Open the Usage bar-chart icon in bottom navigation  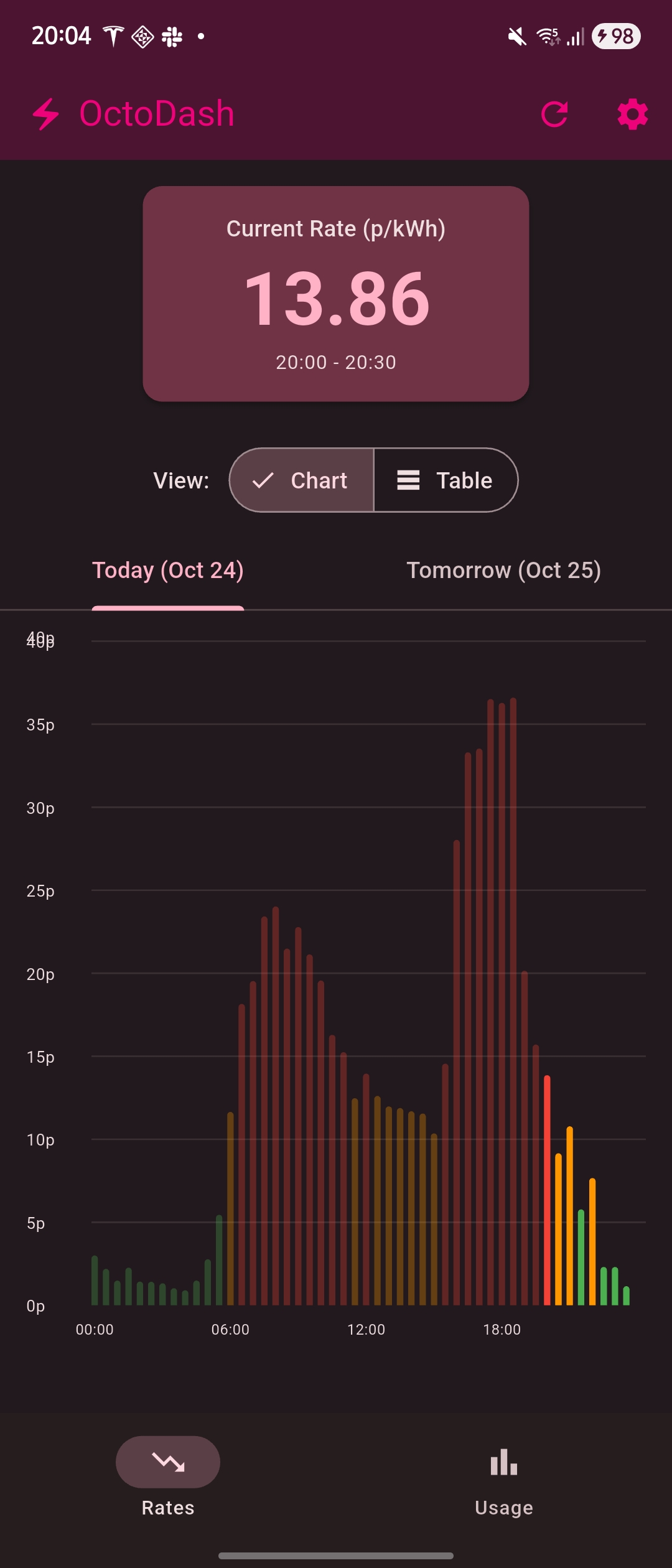(503, 1463)
